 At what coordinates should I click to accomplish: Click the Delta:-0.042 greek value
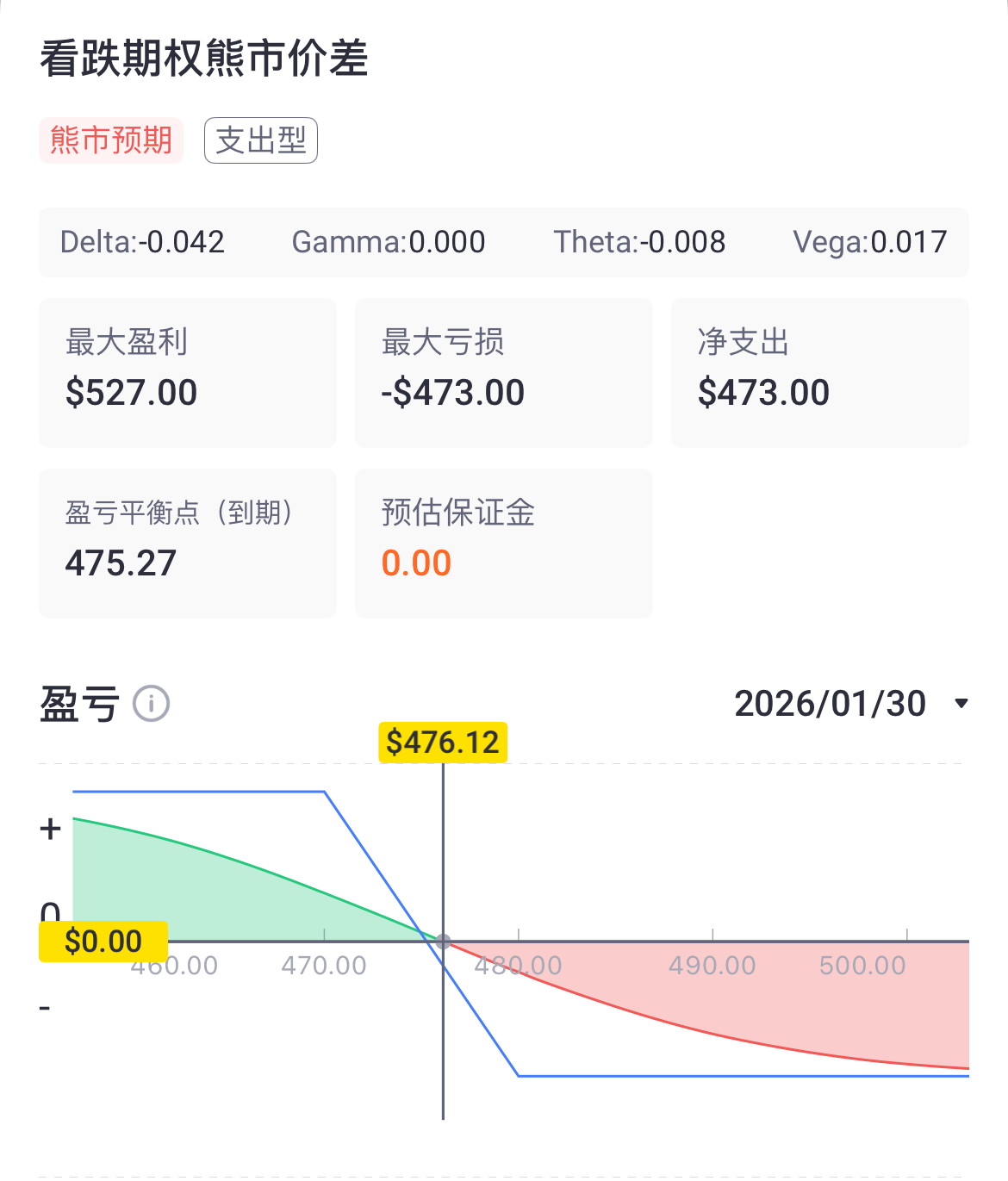pyautogui.click(x=143, y=243)
